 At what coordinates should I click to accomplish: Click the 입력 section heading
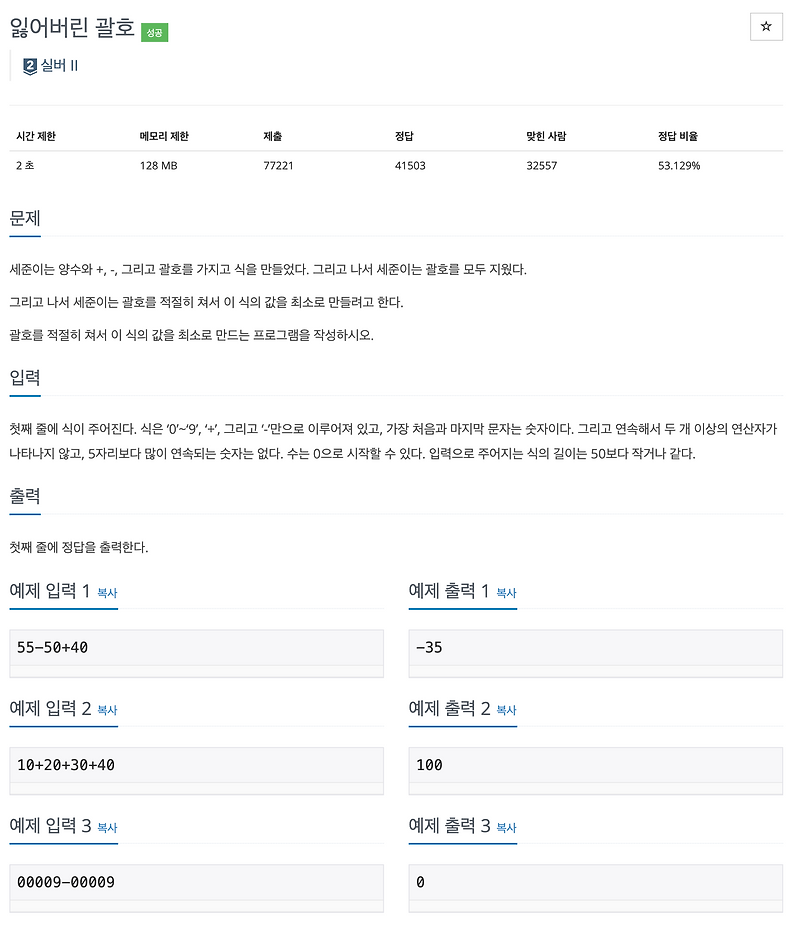24,379
